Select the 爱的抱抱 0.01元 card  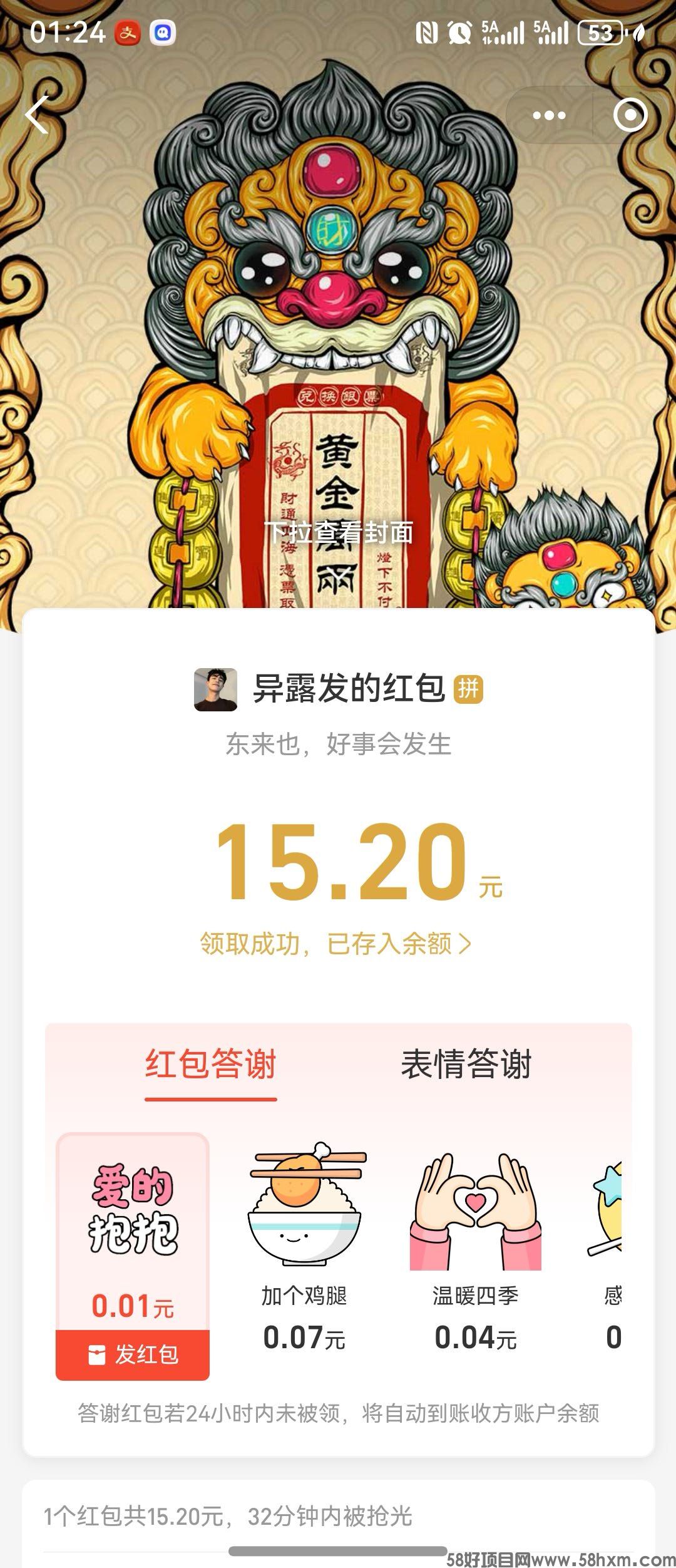(x=133, y=1227)
